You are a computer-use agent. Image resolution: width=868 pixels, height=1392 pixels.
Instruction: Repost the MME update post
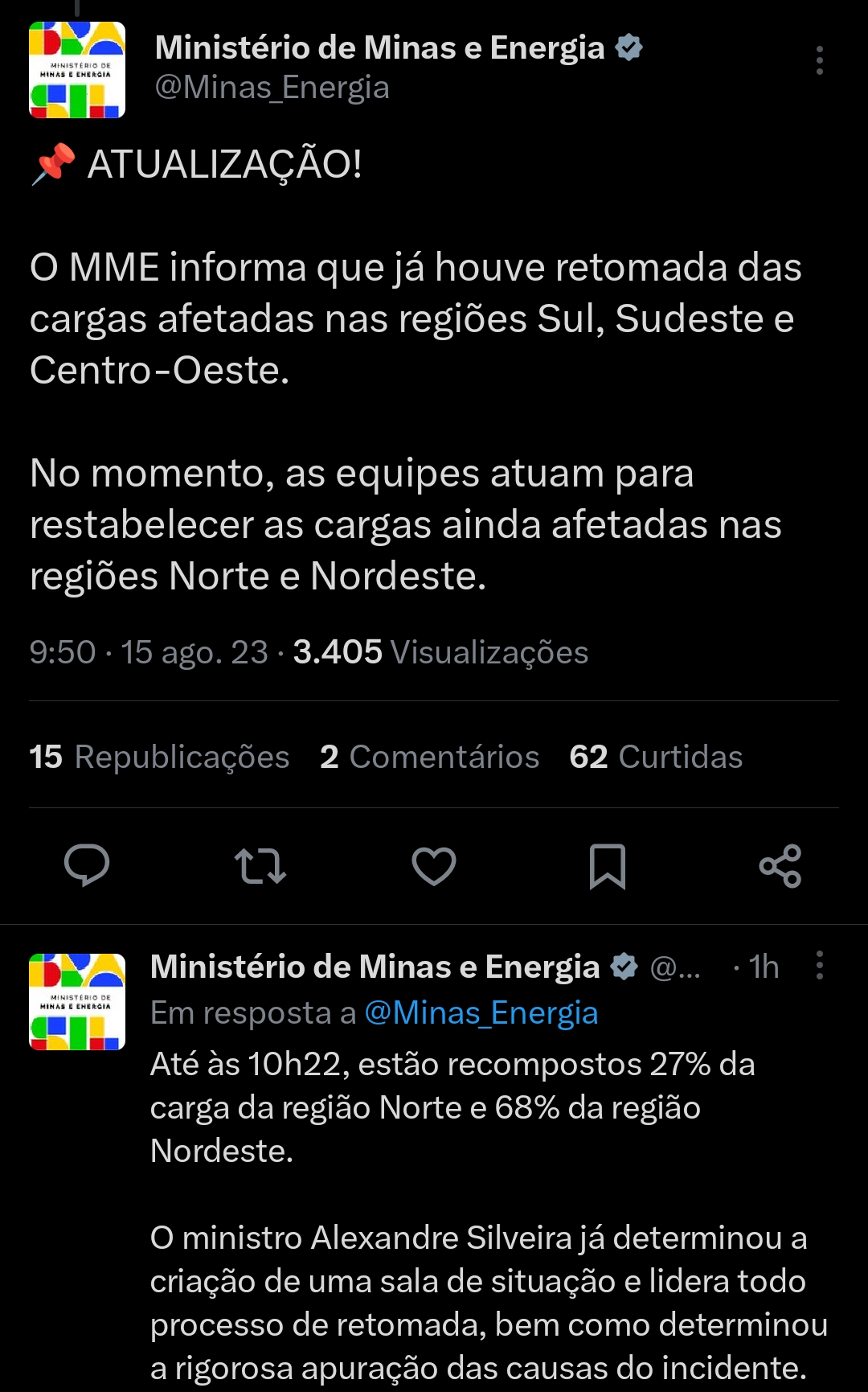tap(260, 865)
